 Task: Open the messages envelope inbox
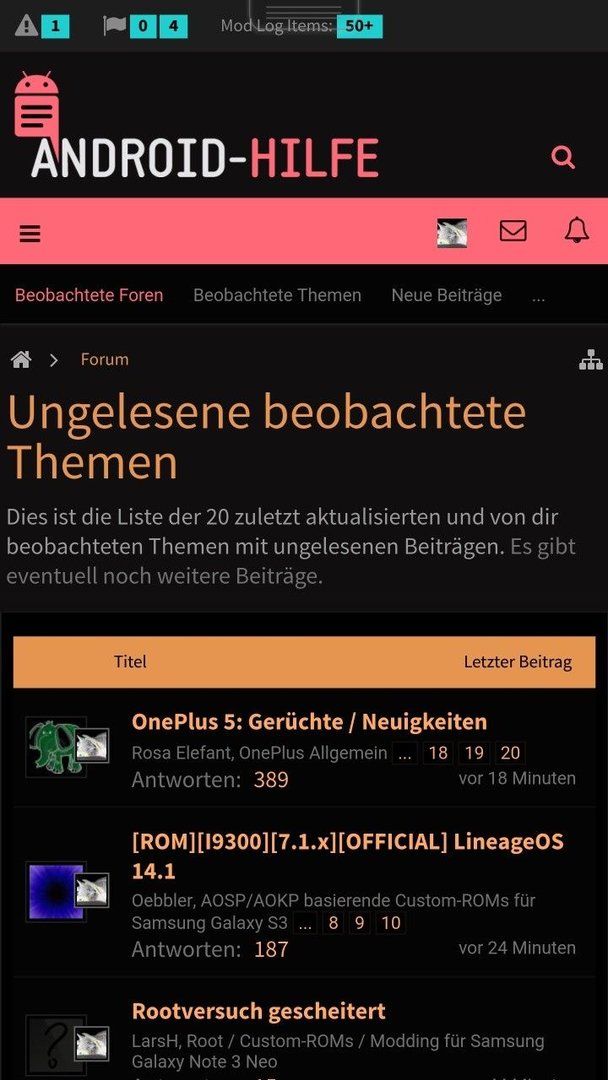pos(513,231)
